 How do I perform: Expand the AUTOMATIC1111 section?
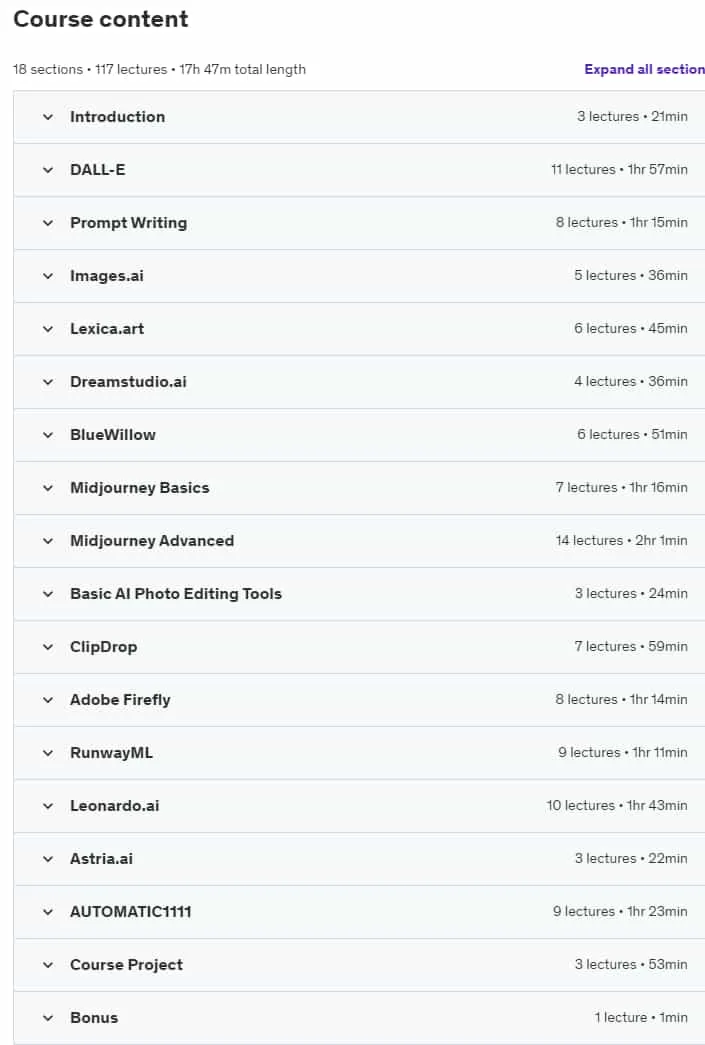pyautogui.click(x=359, y=912)
